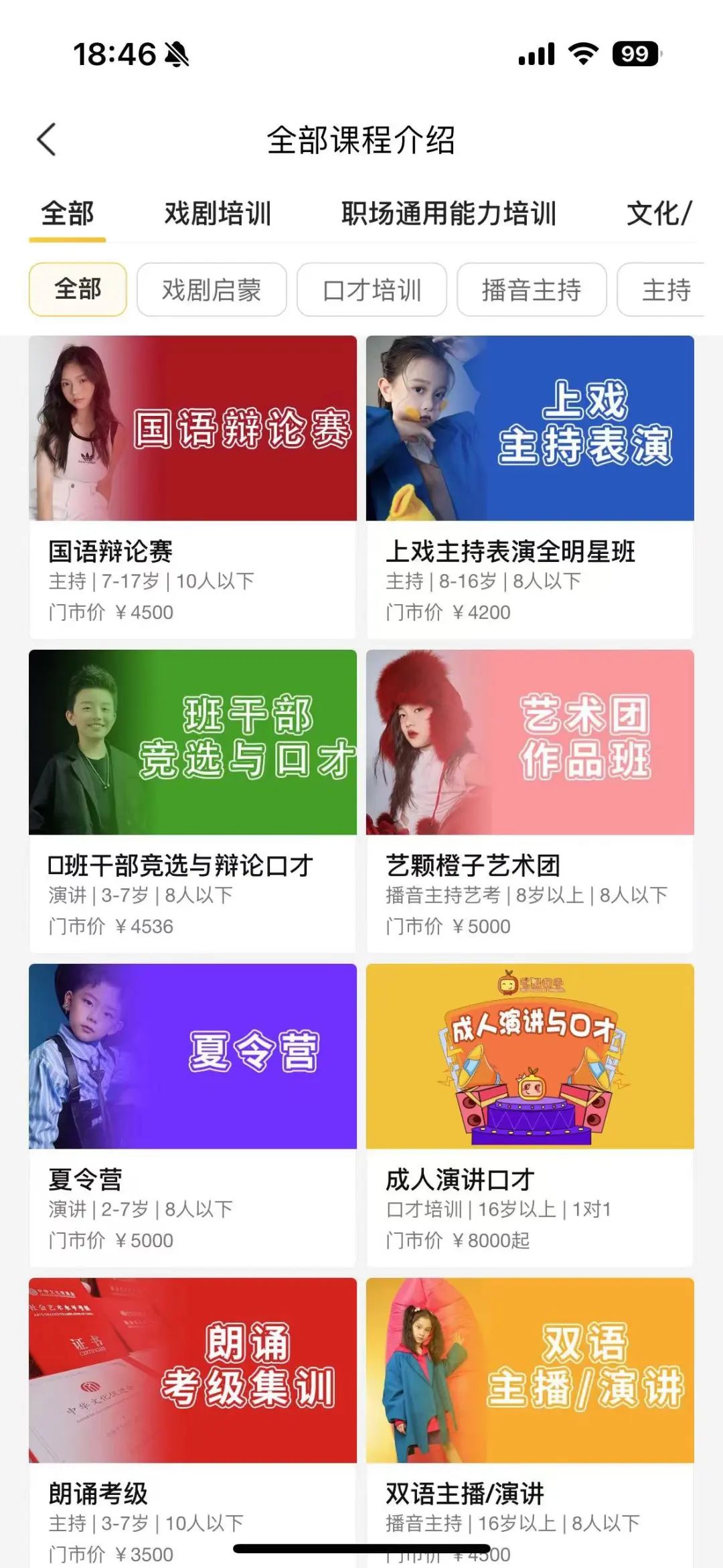Filter courses by 戏剧启蒙 chip

click(x=212, y=290)
